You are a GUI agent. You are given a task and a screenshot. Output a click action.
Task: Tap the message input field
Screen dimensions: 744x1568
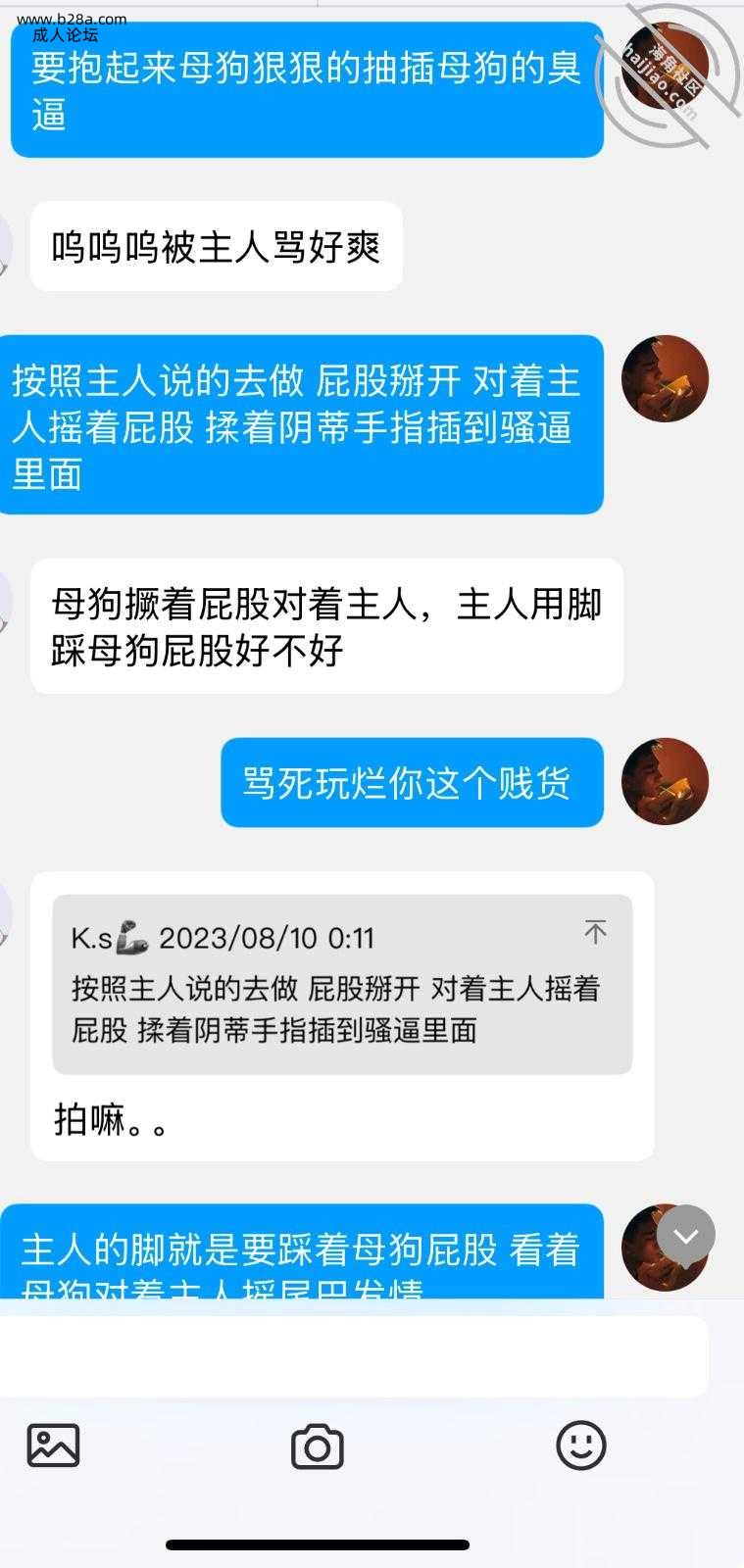coord(353,1356)
